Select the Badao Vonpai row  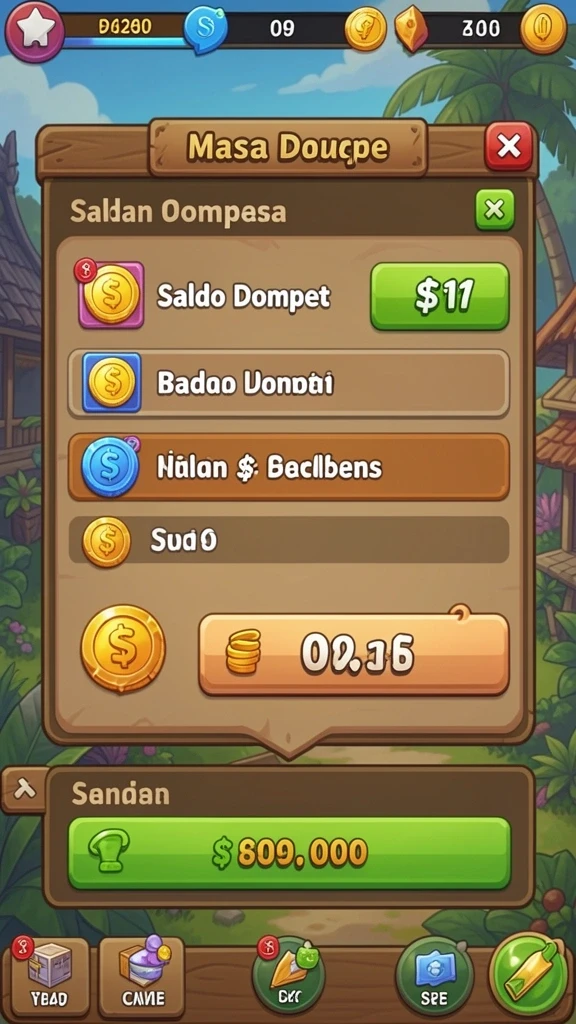click(x=289, y=383)
